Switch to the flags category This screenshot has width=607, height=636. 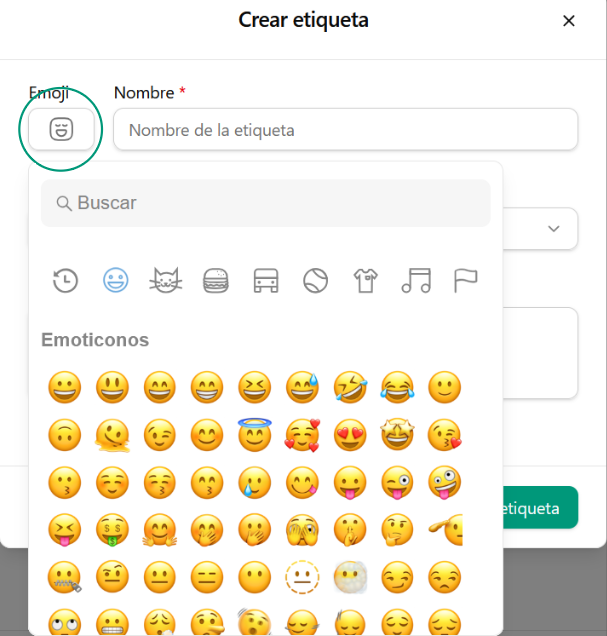pos(466,281)
